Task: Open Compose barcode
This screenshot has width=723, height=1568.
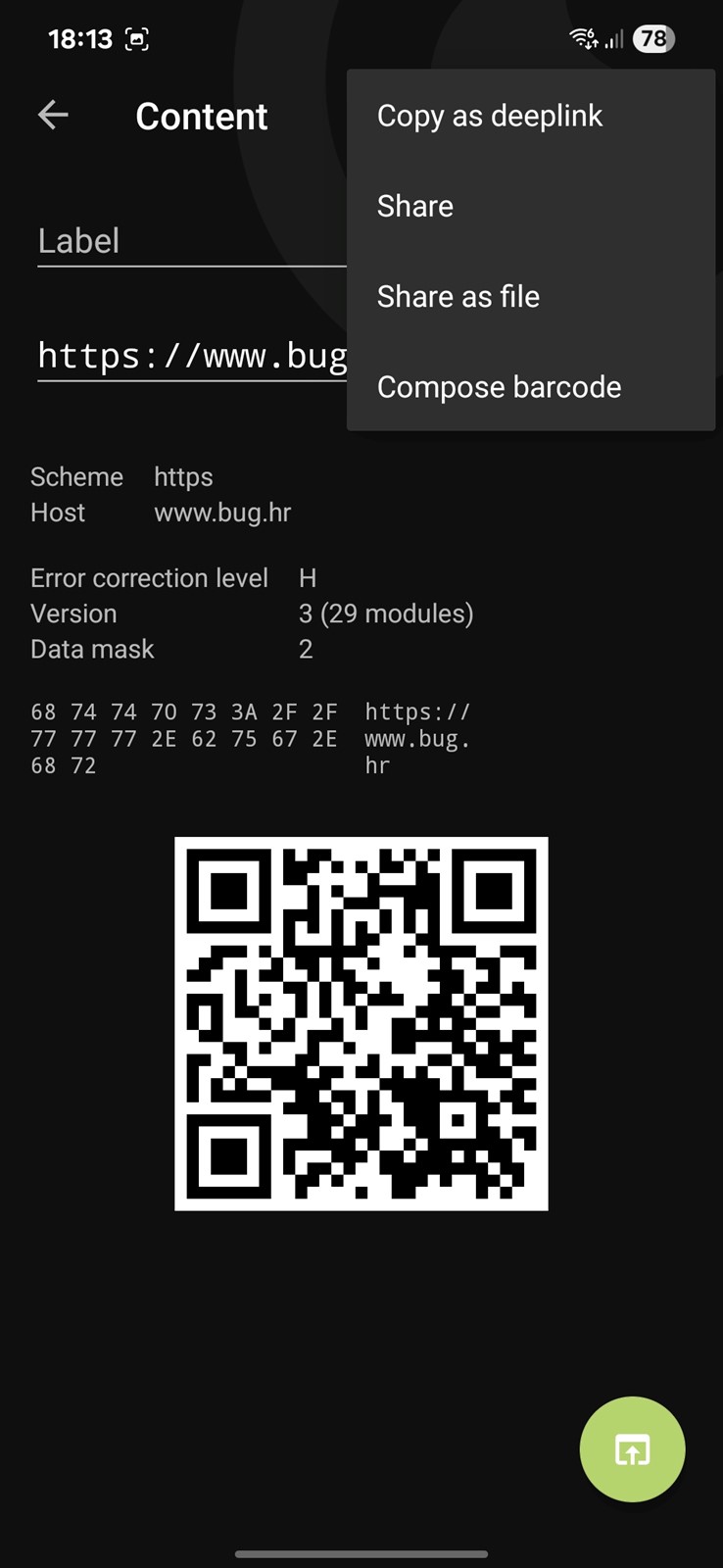Action: [530, 387]
